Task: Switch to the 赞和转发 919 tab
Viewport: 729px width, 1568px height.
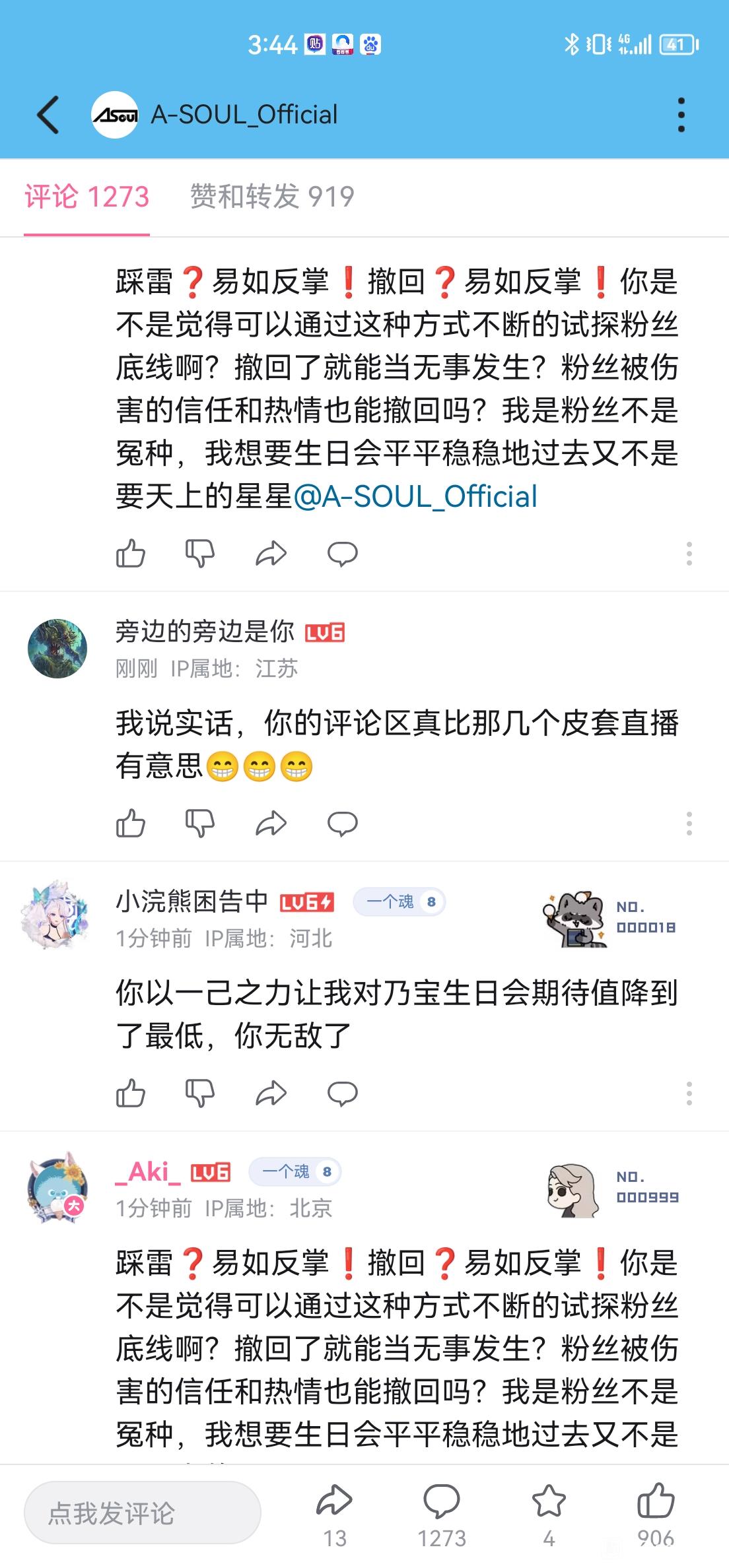Action: (x=272, y=197)
